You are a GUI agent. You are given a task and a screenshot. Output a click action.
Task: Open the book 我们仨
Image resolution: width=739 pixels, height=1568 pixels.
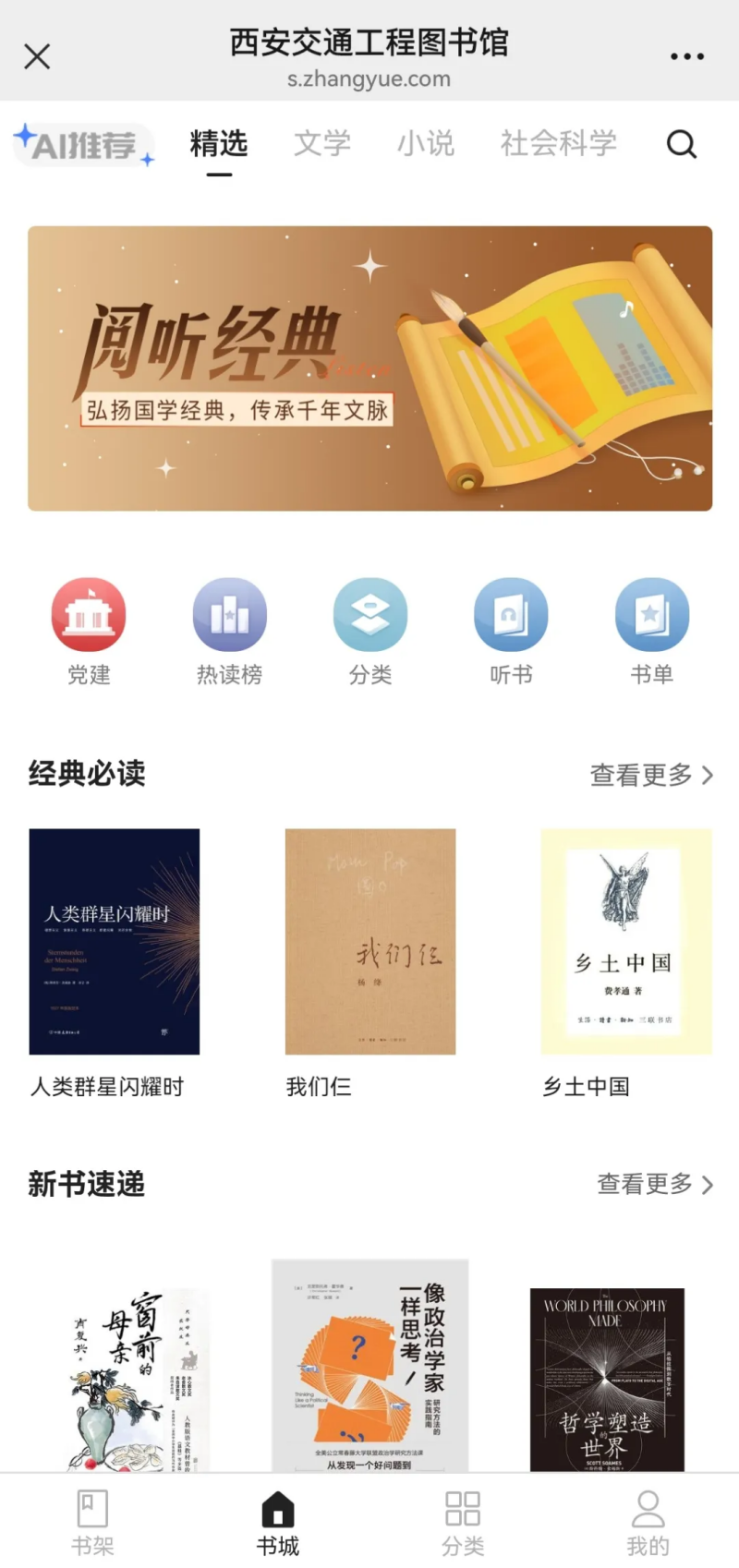pyautogui.click(x=369, y=942)
